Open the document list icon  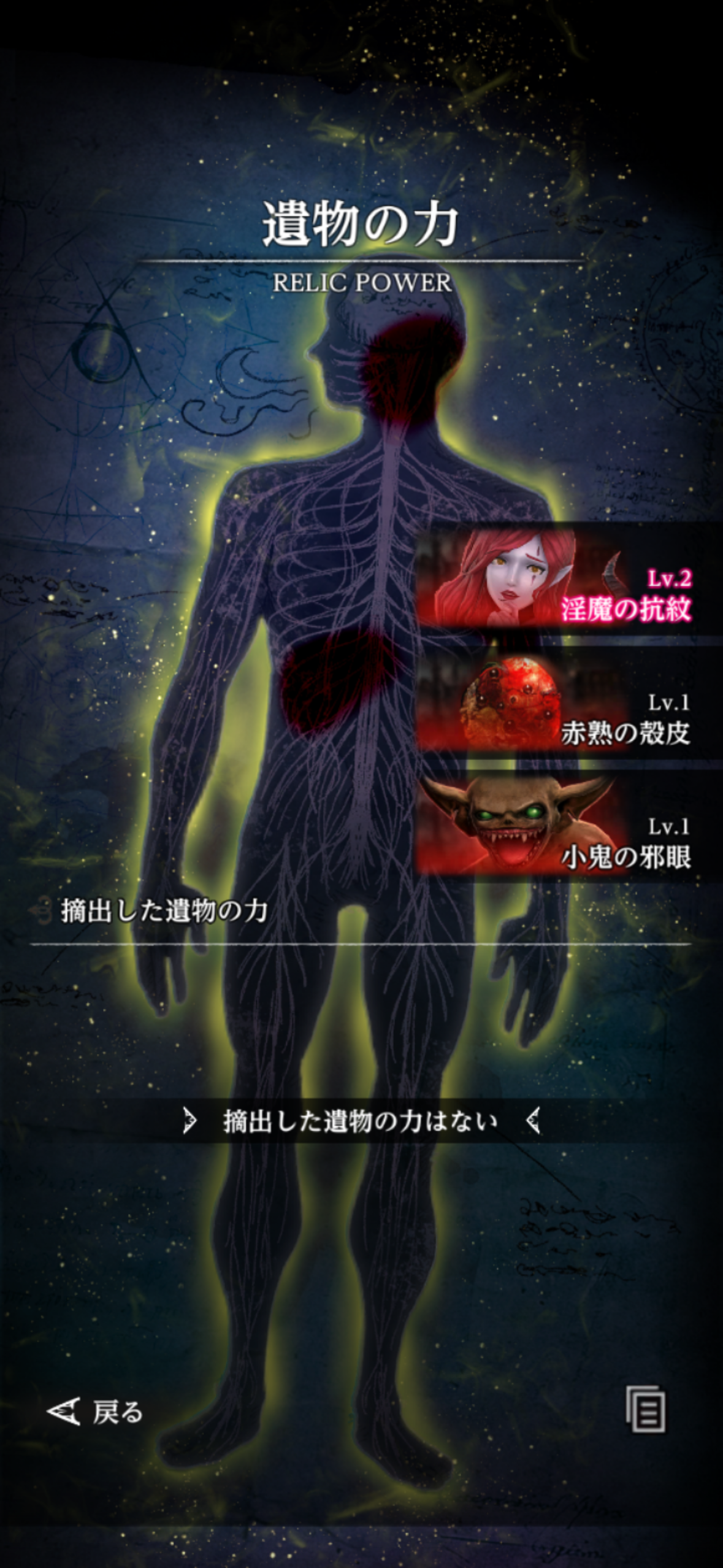click(x=645, y=1410)
